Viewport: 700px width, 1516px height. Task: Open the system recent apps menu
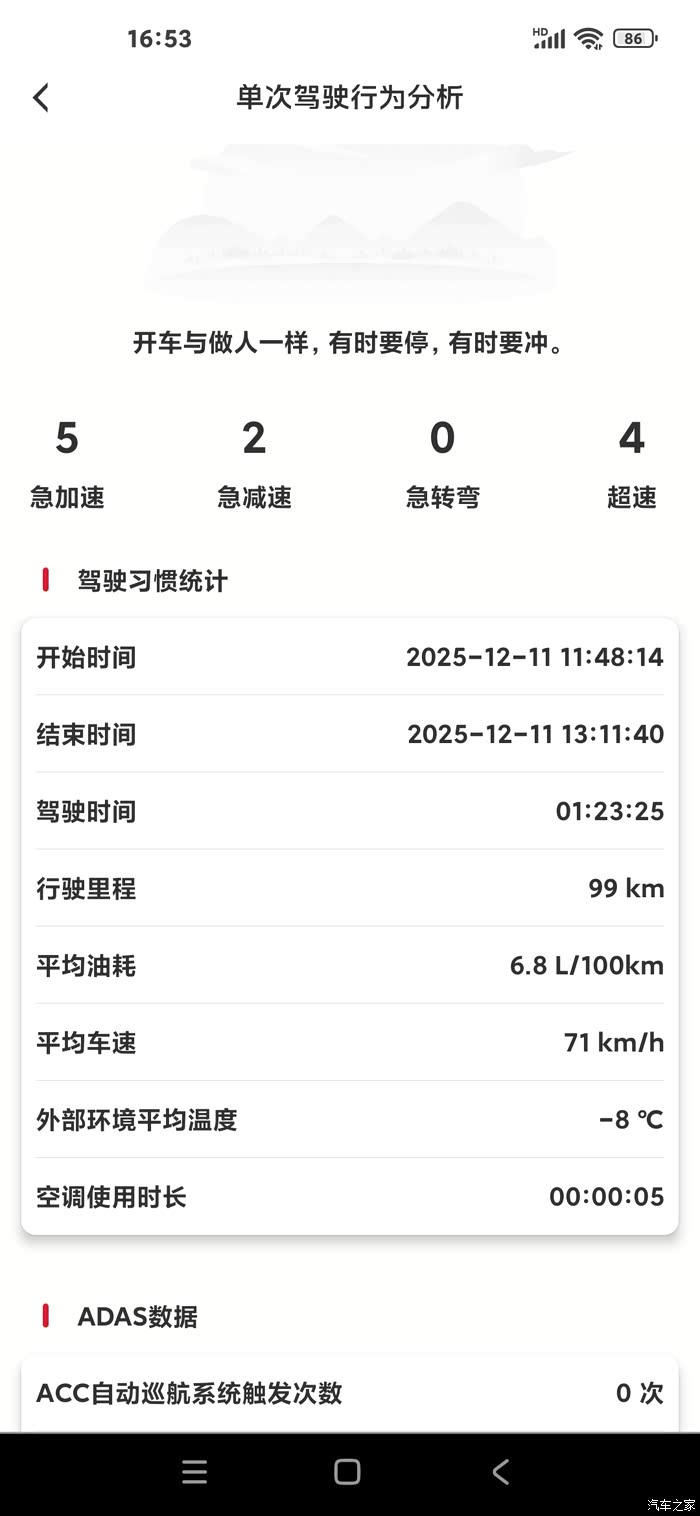click(195, 1472)
